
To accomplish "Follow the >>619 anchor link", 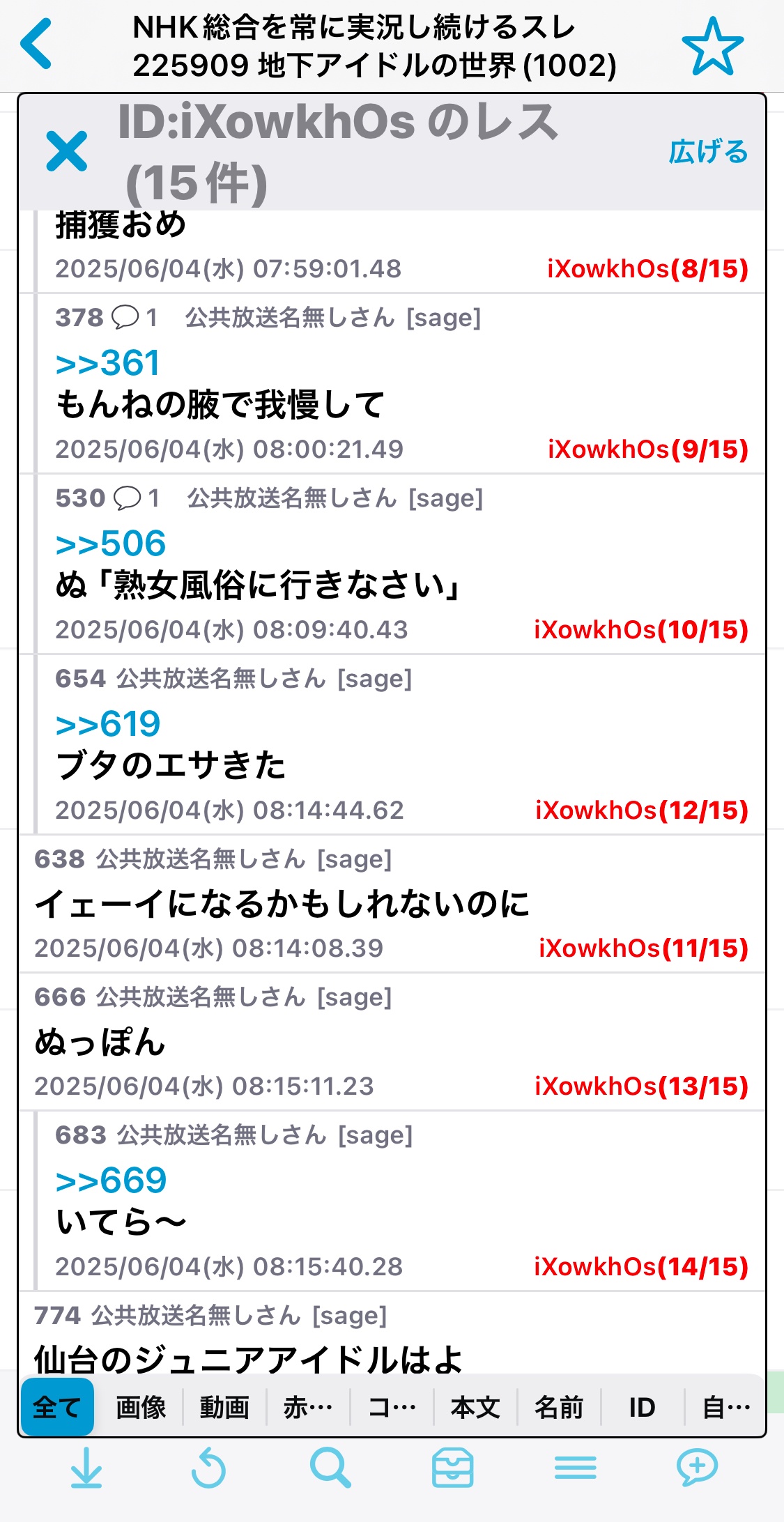I will (107, 724).
